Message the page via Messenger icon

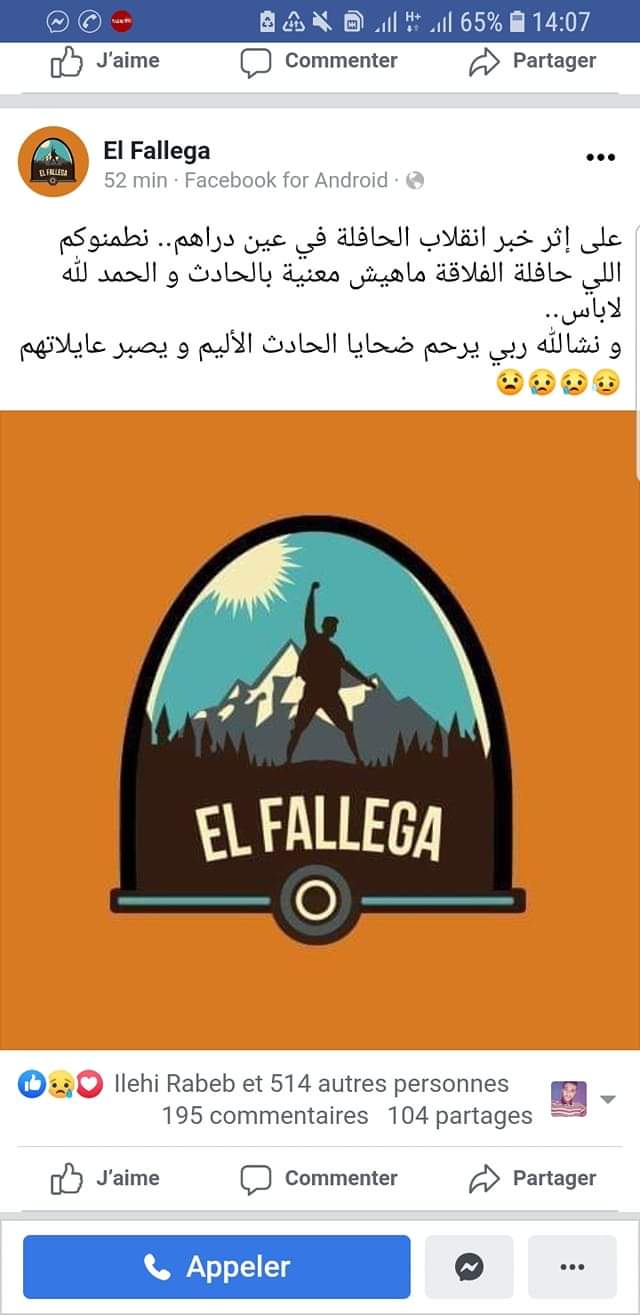[469, 1267]
